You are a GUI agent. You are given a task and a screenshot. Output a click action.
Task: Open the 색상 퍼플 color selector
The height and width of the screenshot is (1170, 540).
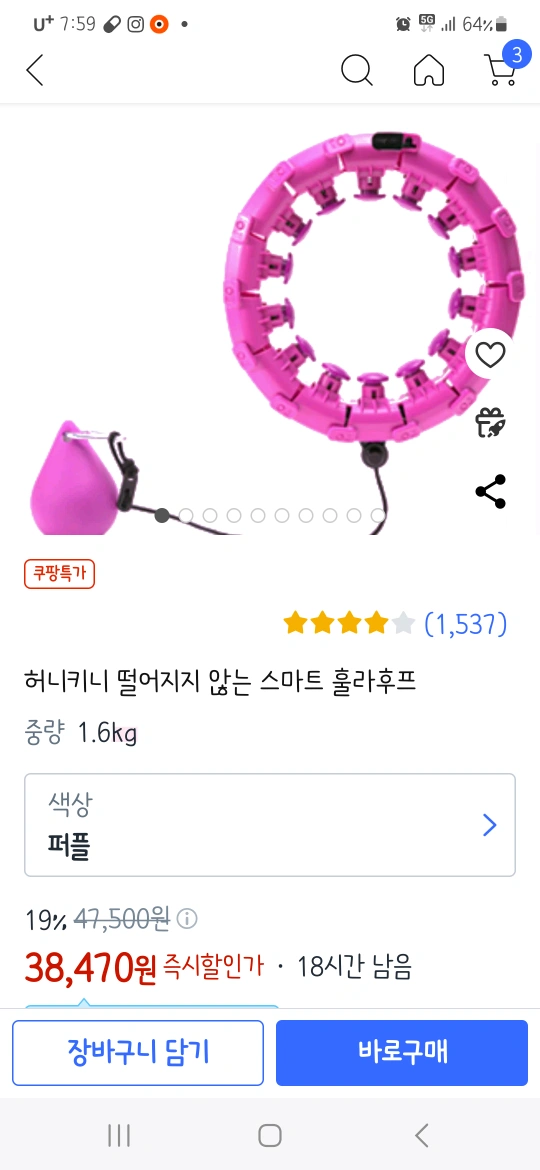(x=270, y=825)
